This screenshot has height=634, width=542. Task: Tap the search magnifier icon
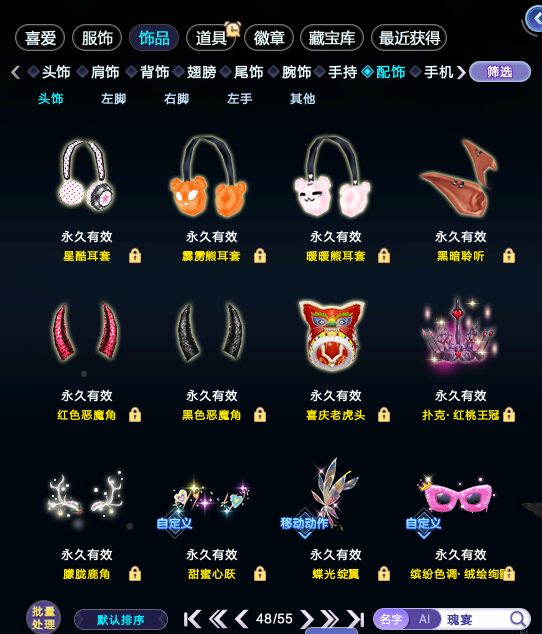click(x=517, y=619)
